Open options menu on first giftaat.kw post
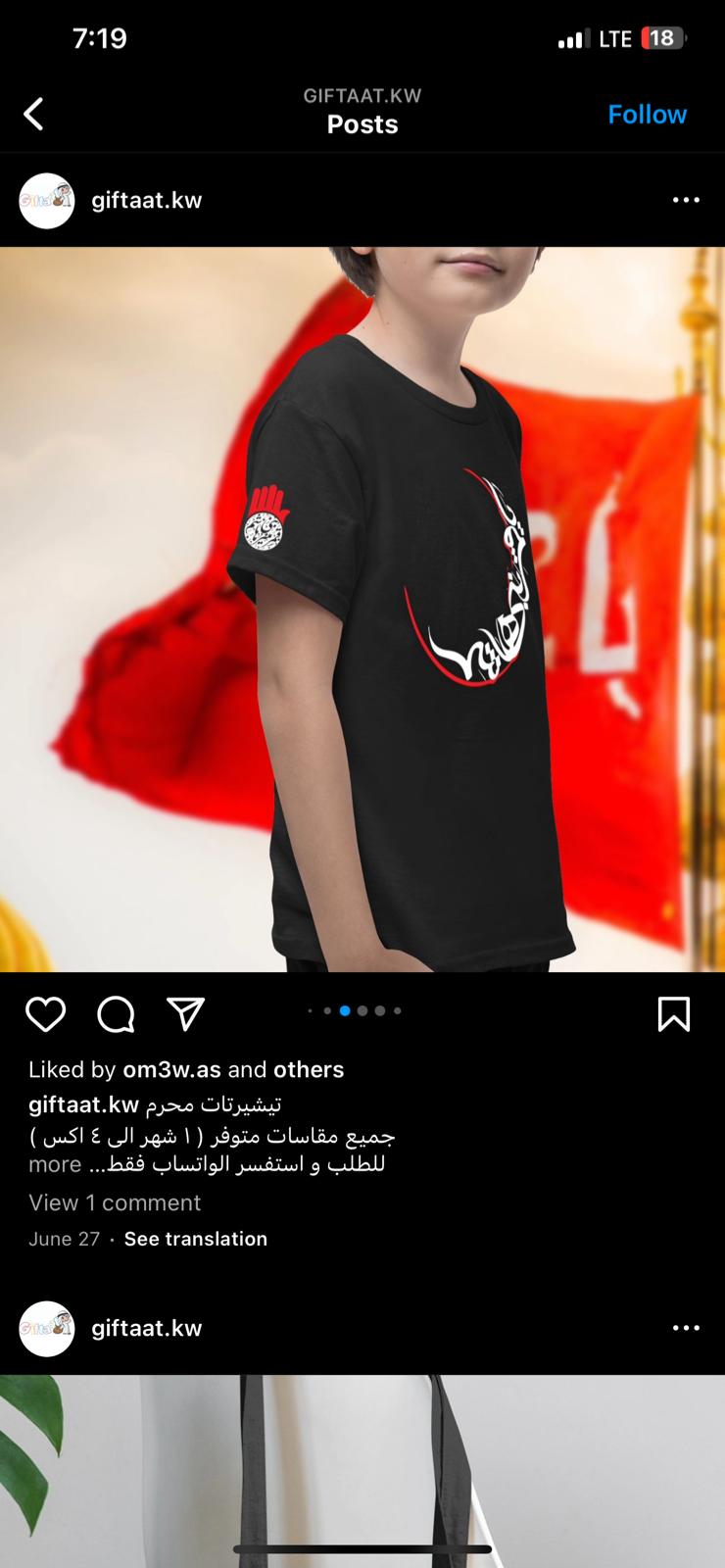The height and width of the screenshot is (1568, 725). coord(686,200)
